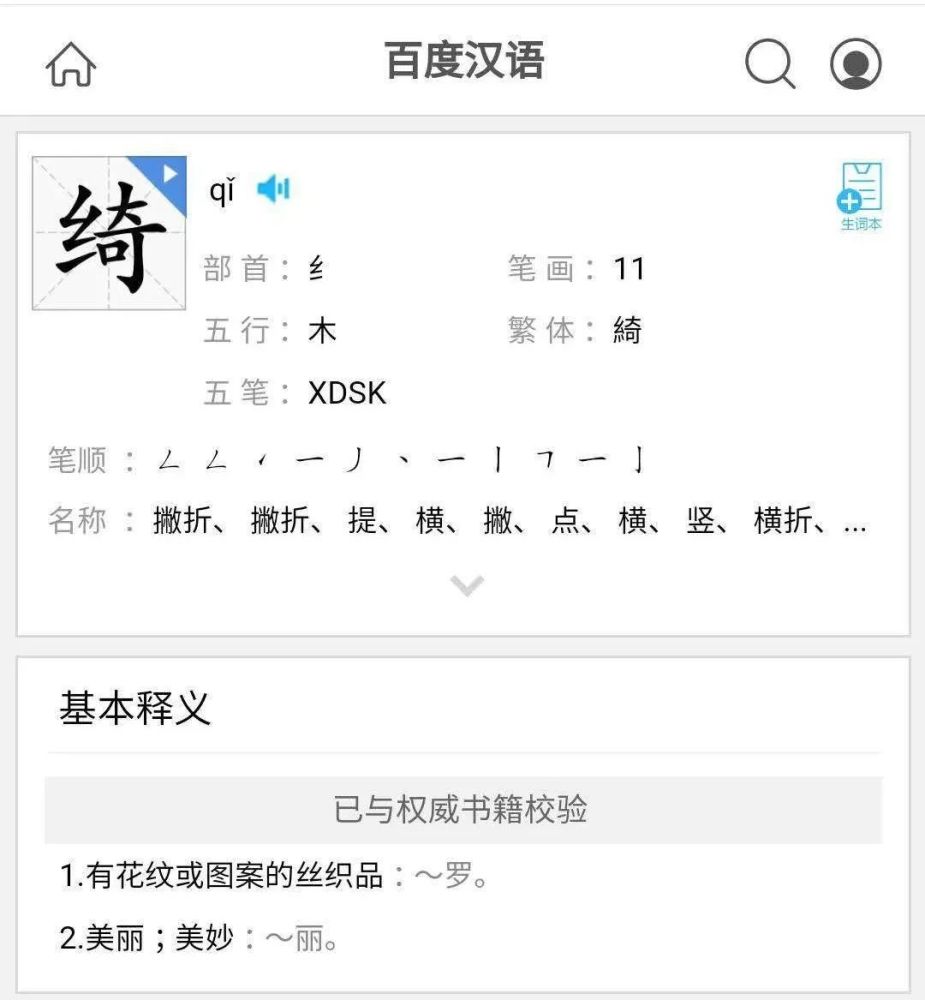The width and height of the screenshot is (925, 1000).
Task: Click the home icon in top bar
Action: pyautogui.click(x=69, y=62)
